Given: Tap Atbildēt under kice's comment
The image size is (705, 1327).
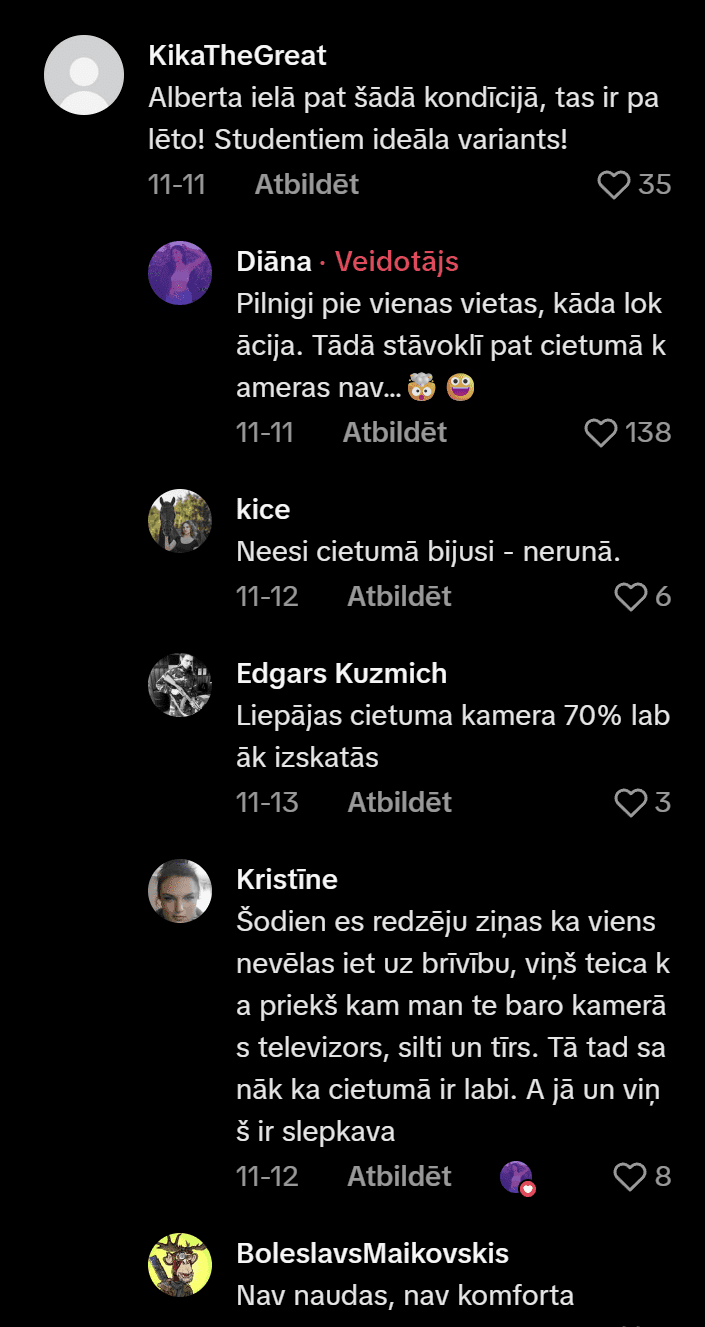Looking at the screenshot, I should click(x=399, y=597).
